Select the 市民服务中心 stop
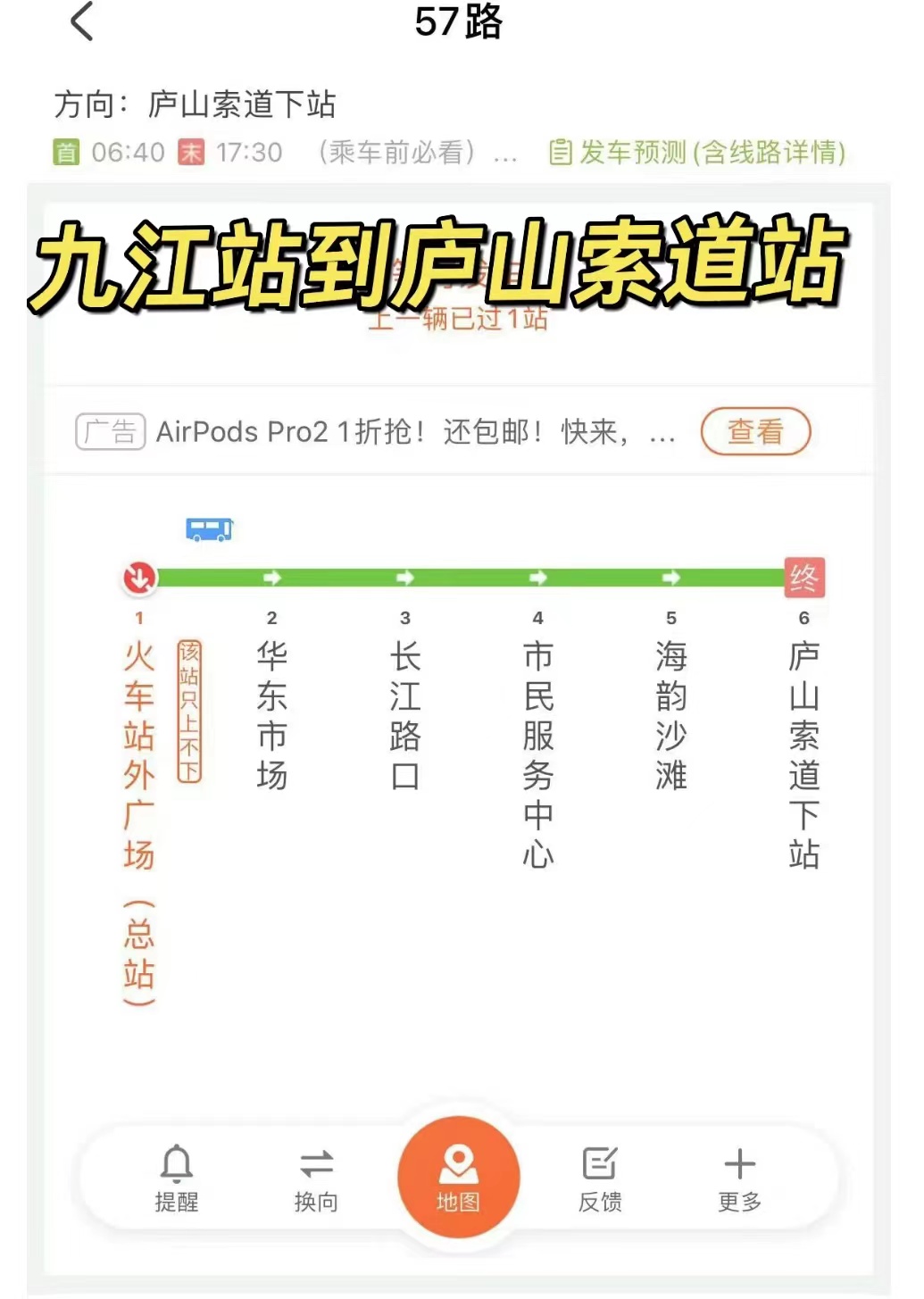Viewport: 924px width, 1299px height. coord(538,754)
